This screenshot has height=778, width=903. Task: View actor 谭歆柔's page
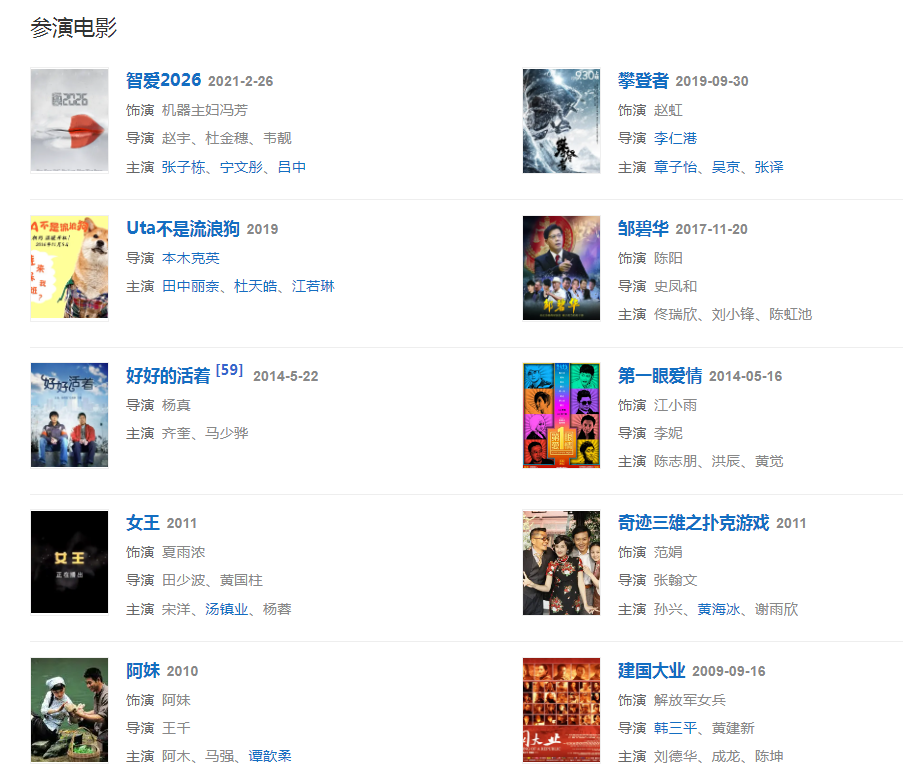tap(269, 757)
